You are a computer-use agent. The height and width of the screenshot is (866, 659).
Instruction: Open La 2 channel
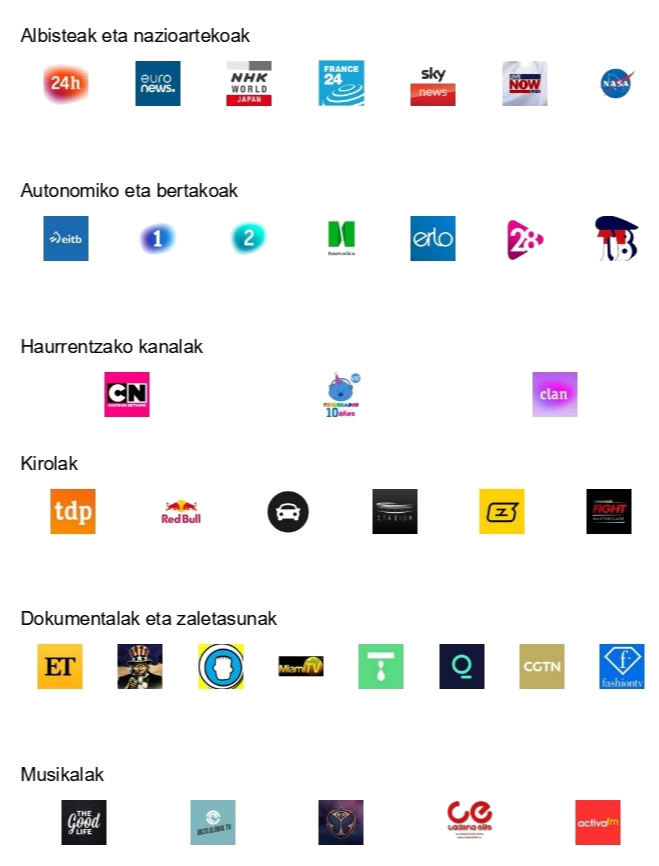248,239
